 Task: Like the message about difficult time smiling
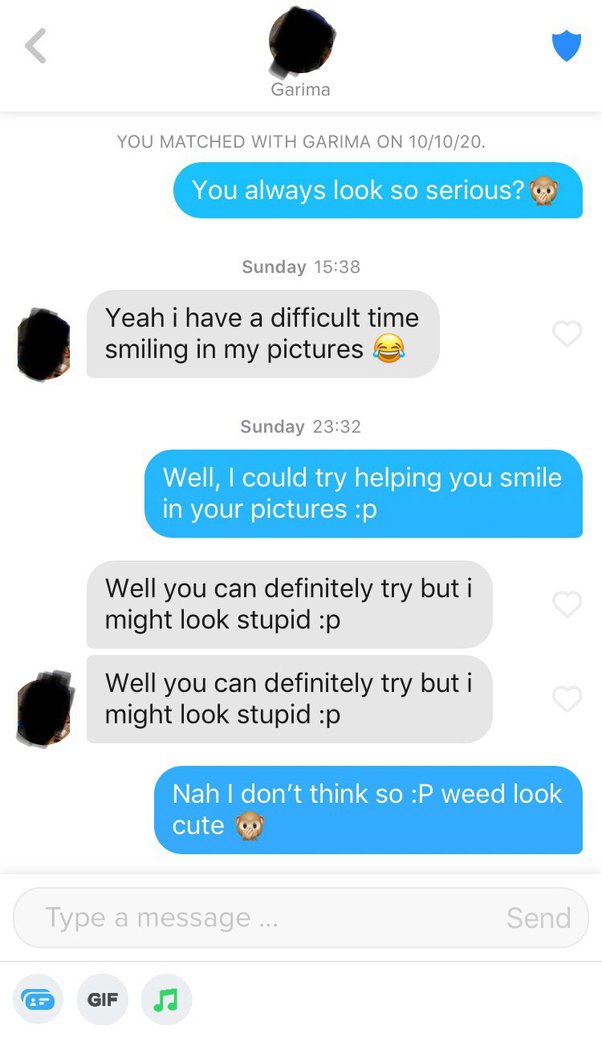click(566, 333)
